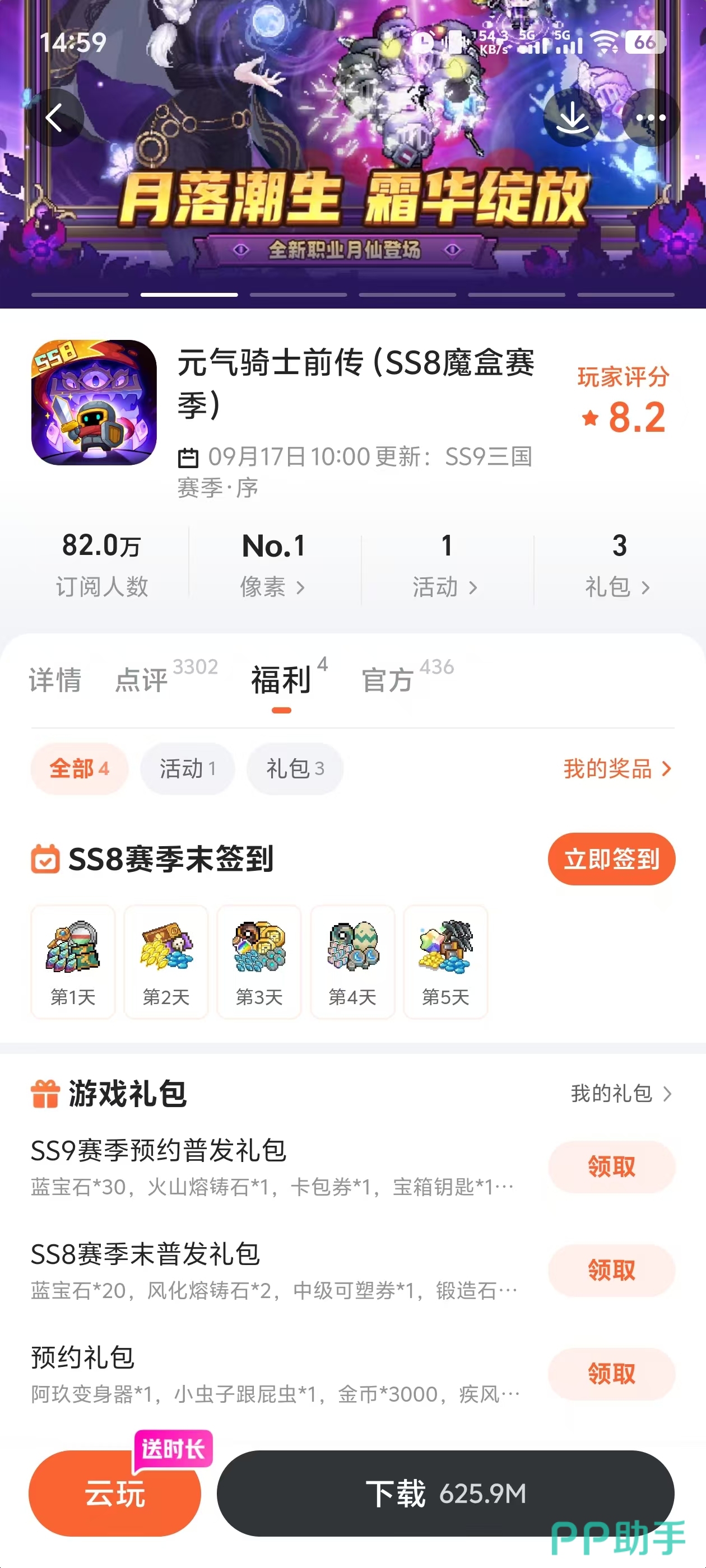The width and height of the screenshot is (706, 1568).
Task: Open the 礼包 count link
Action: [619, 566]
